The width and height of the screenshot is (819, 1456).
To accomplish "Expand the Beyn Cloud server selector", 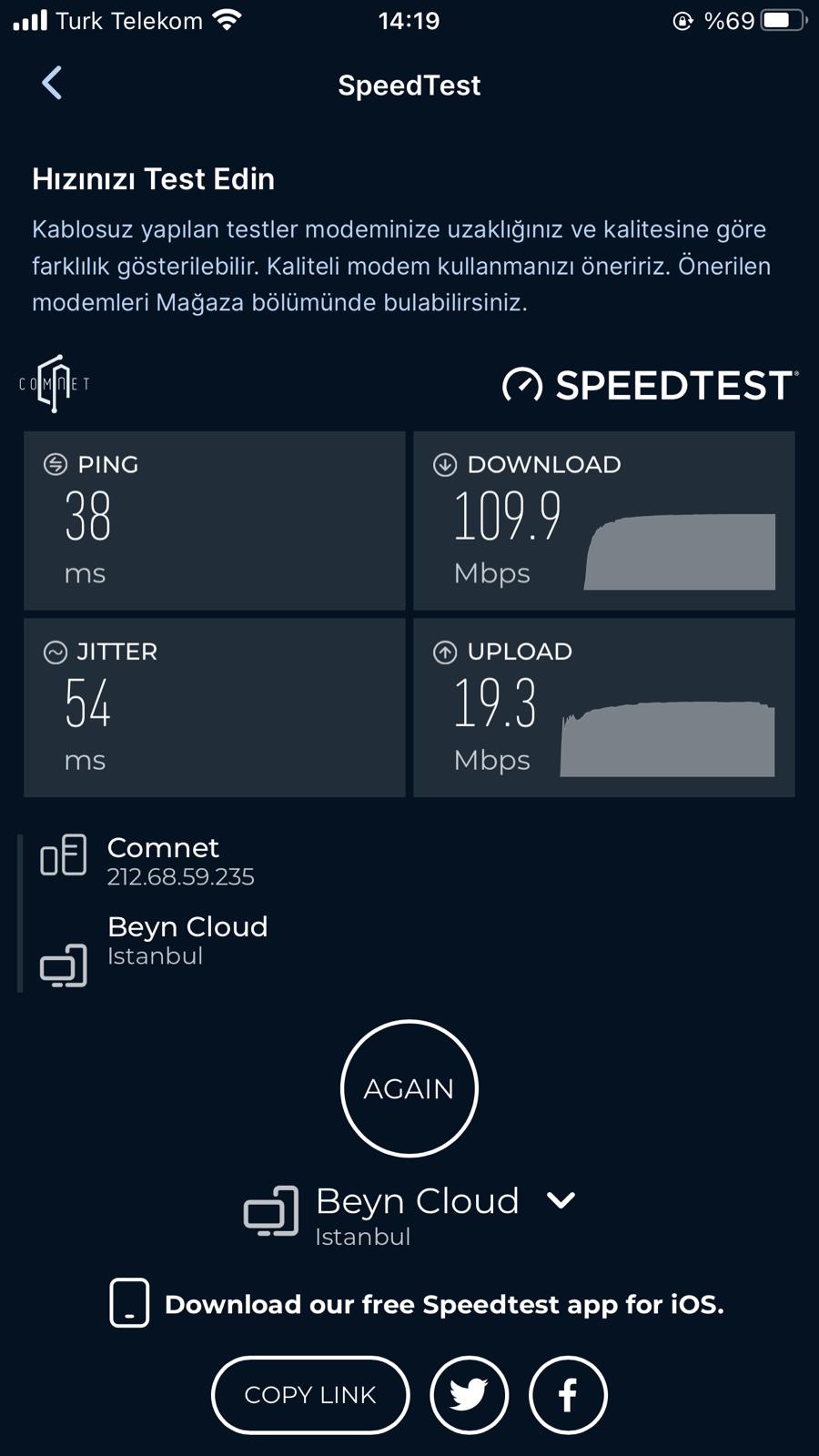I will click(x=561, y=1201).
